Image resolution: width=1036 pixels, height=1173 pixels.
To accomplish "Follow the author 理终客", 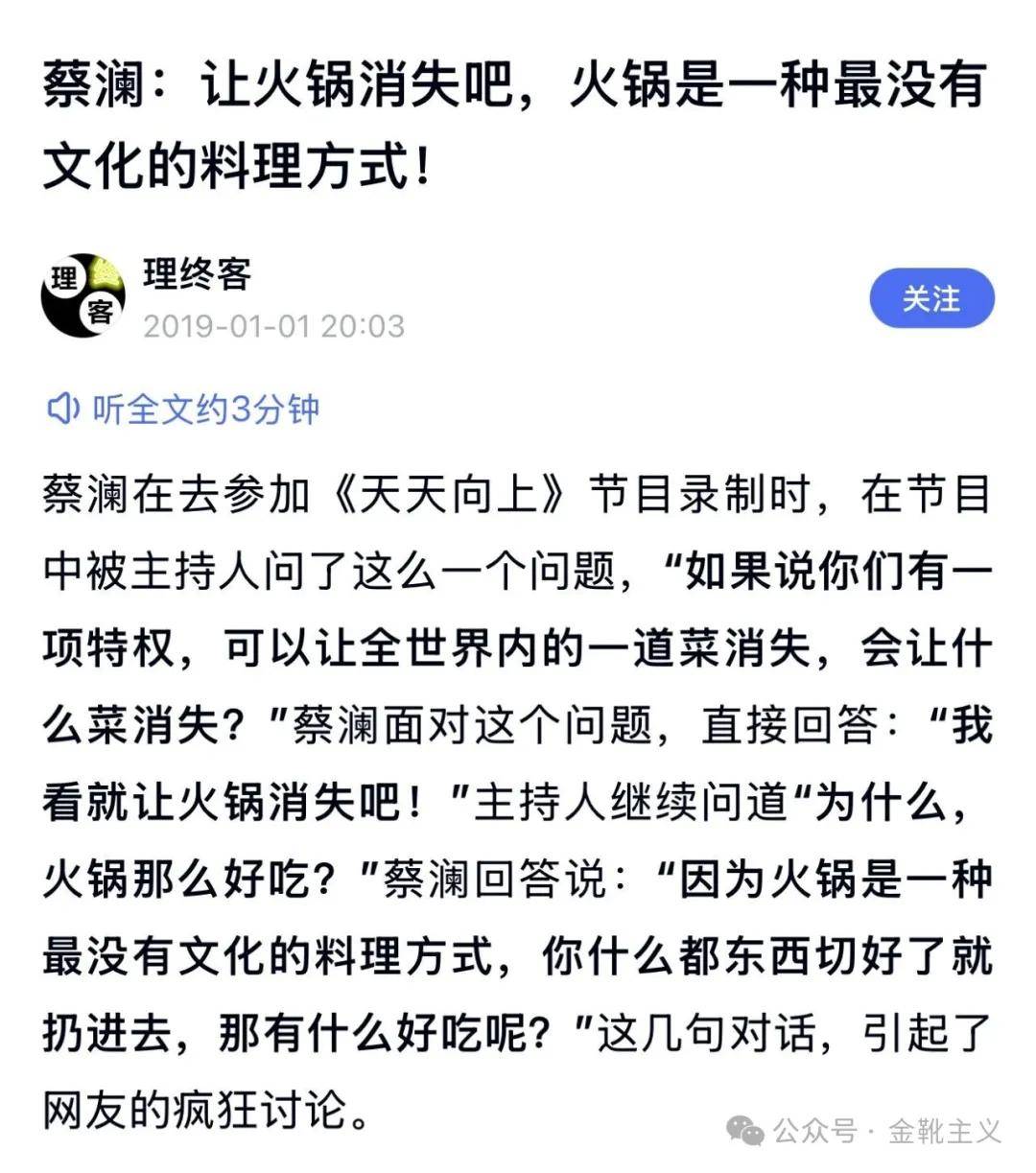I will tap(930, 298).
